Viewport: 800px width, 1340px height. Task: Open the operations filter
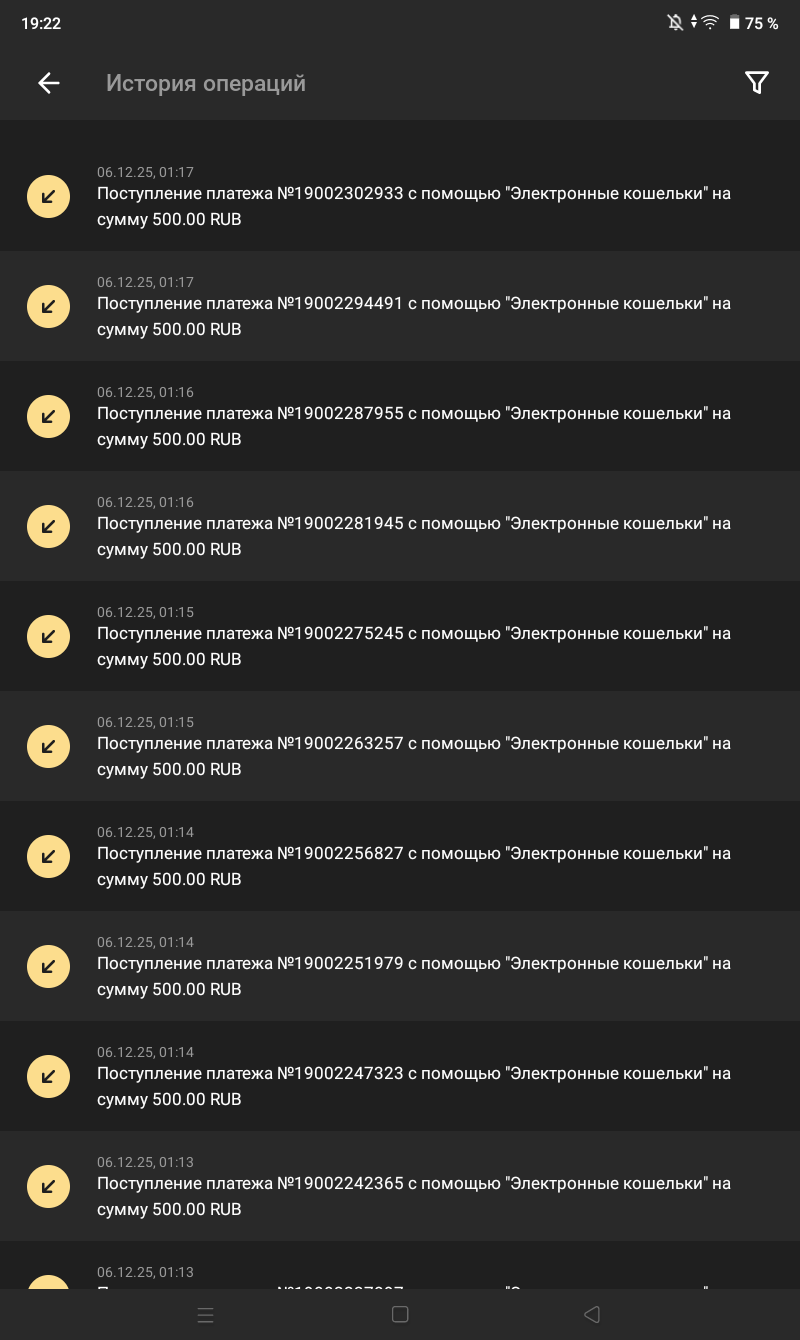[x=757, y=83]
